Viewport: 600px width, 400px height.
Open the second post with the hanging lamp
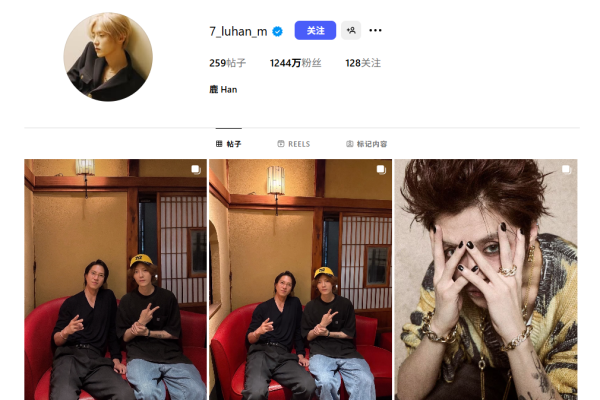tap(300, 280)
